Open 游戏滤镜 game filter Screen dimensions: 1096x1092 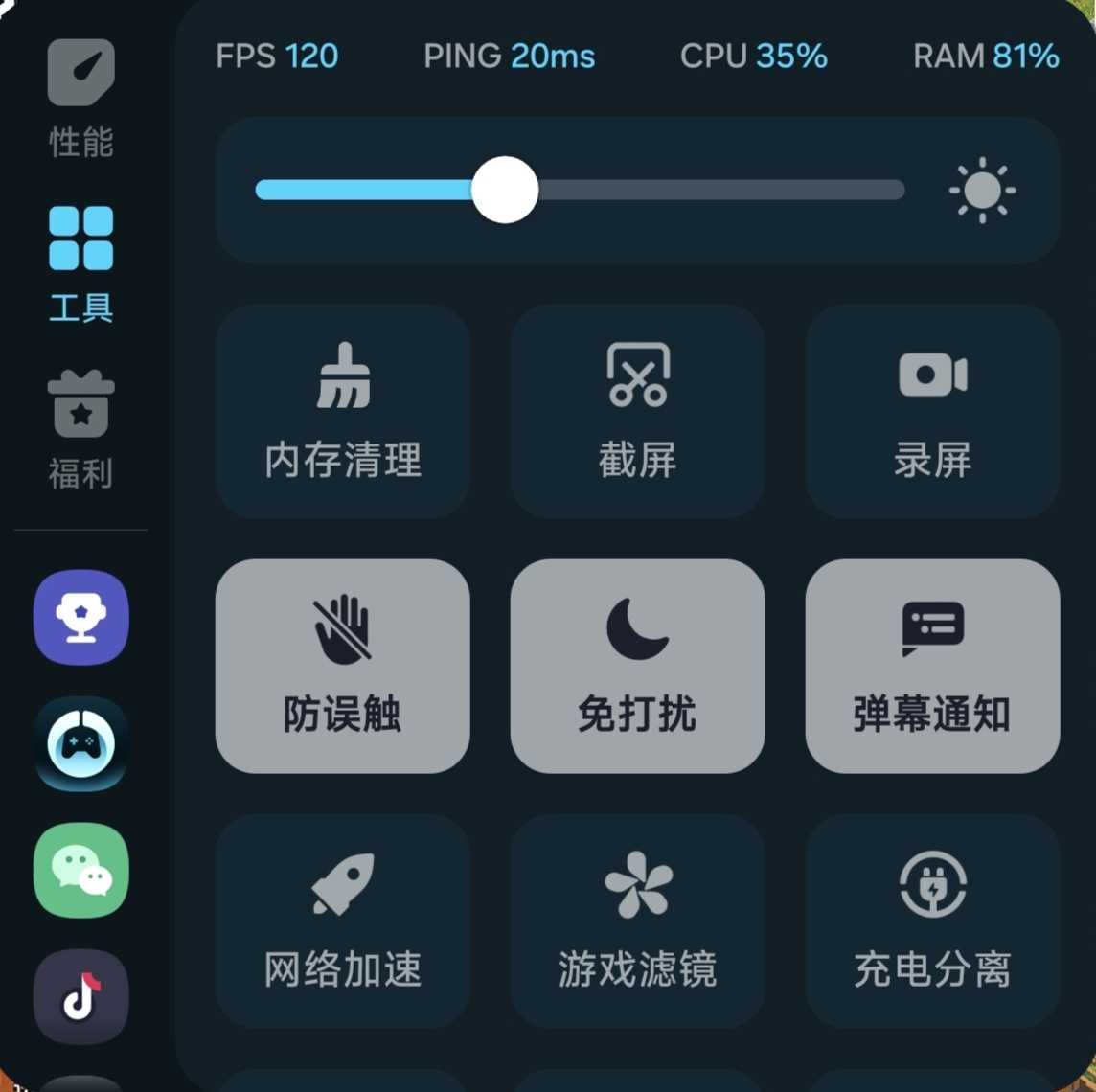pyautogui.click(x=638, y=921)
